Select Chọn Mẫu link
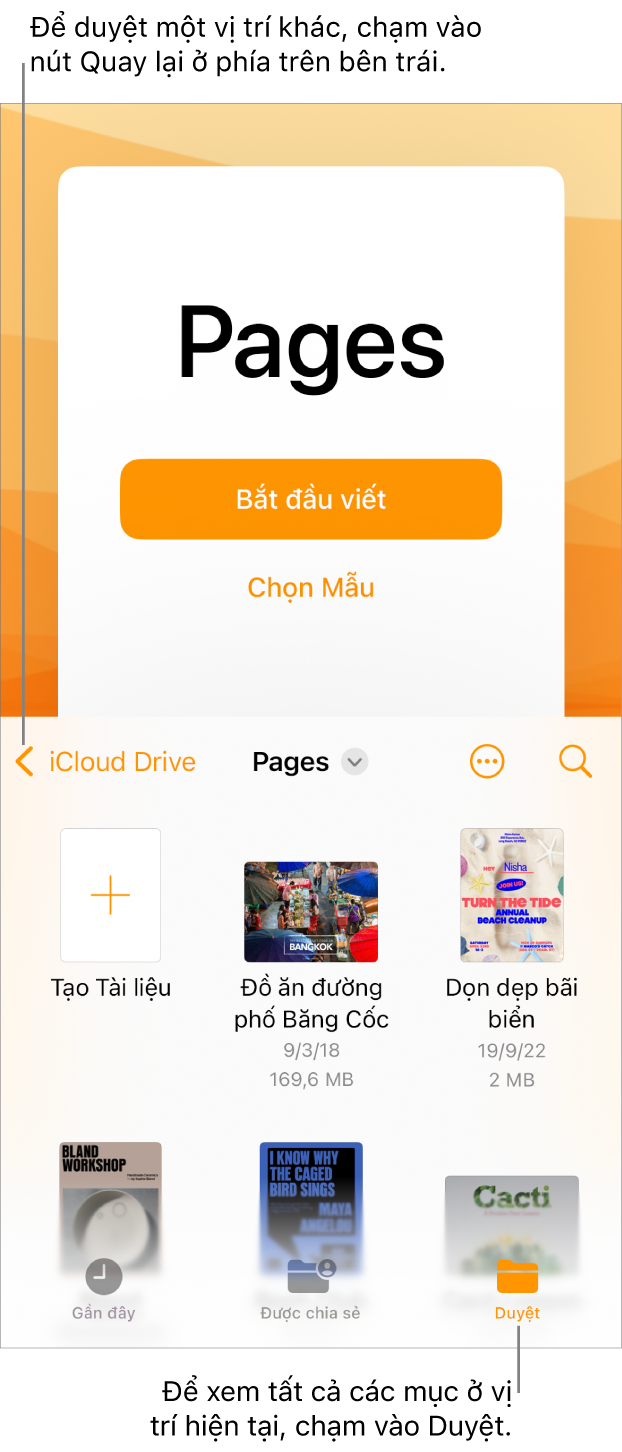 click(311, 587)
